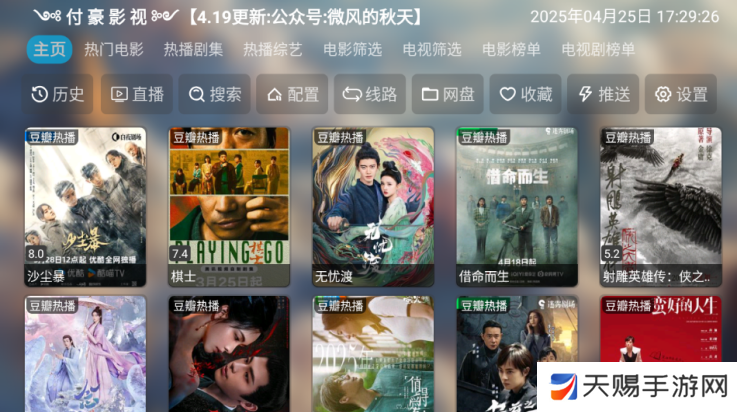Switch to the 电视剧榜单 tab

(598, 49)
